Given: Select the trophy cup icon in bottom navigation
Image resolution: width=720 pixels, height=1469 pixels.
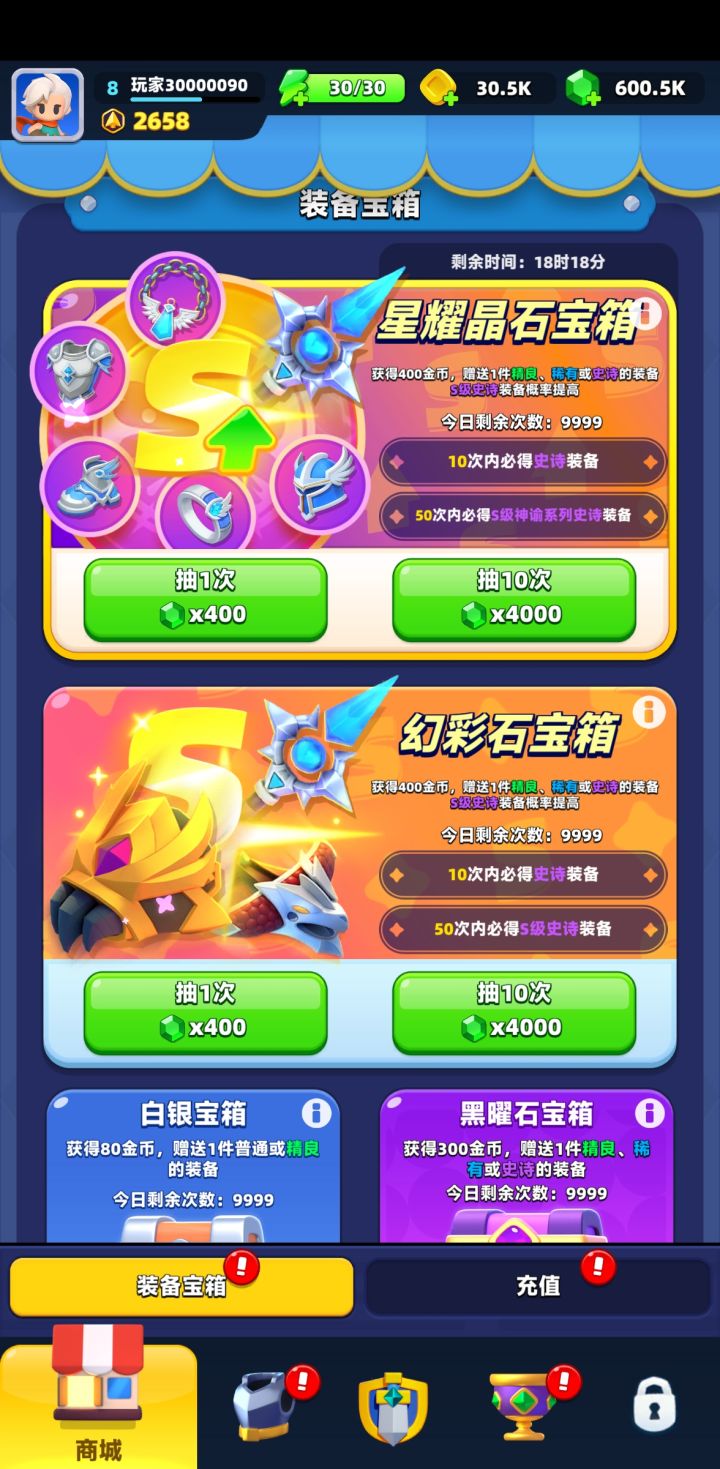Looking at the screenshot, I should coord(520,1402).
